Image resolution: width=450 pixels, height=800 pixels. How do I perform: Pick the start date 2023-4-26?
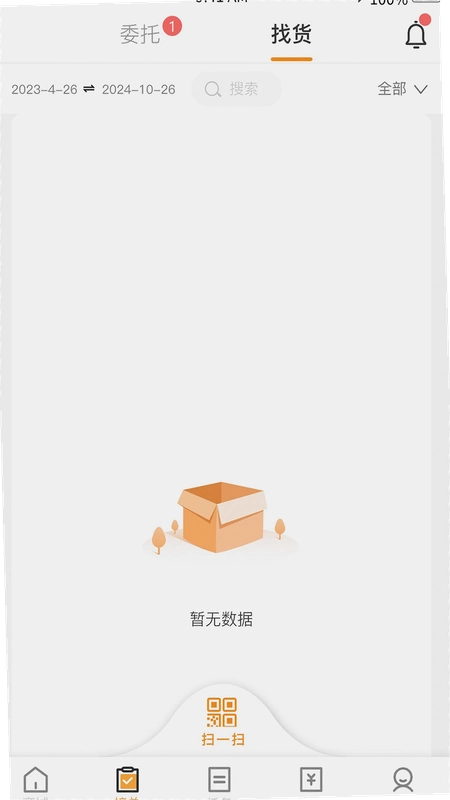tap(44, 90)
